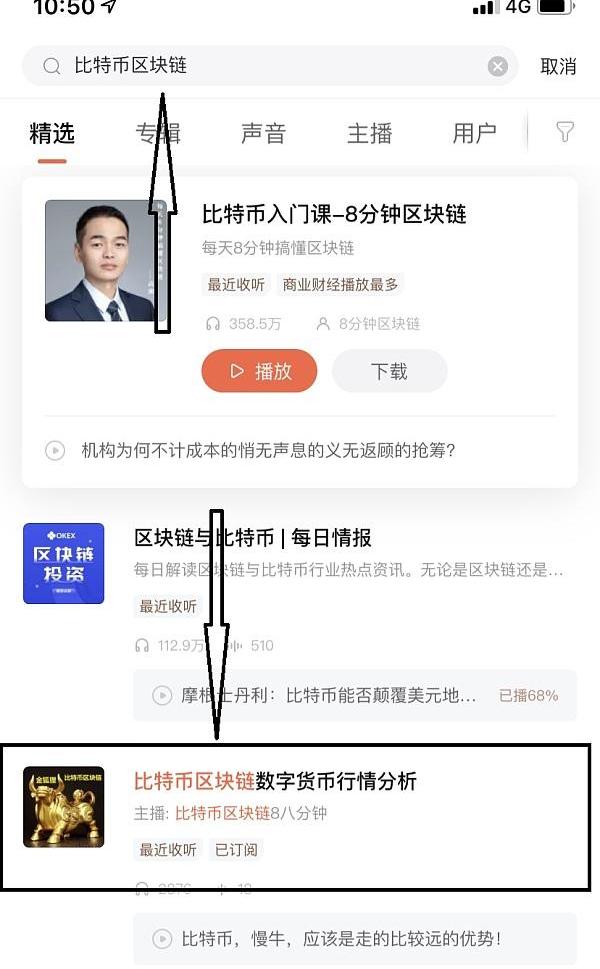Play the track 机构为何不计成本的悄无声息
The height and width of the screenshot is (969, 600).
[267, 450]
